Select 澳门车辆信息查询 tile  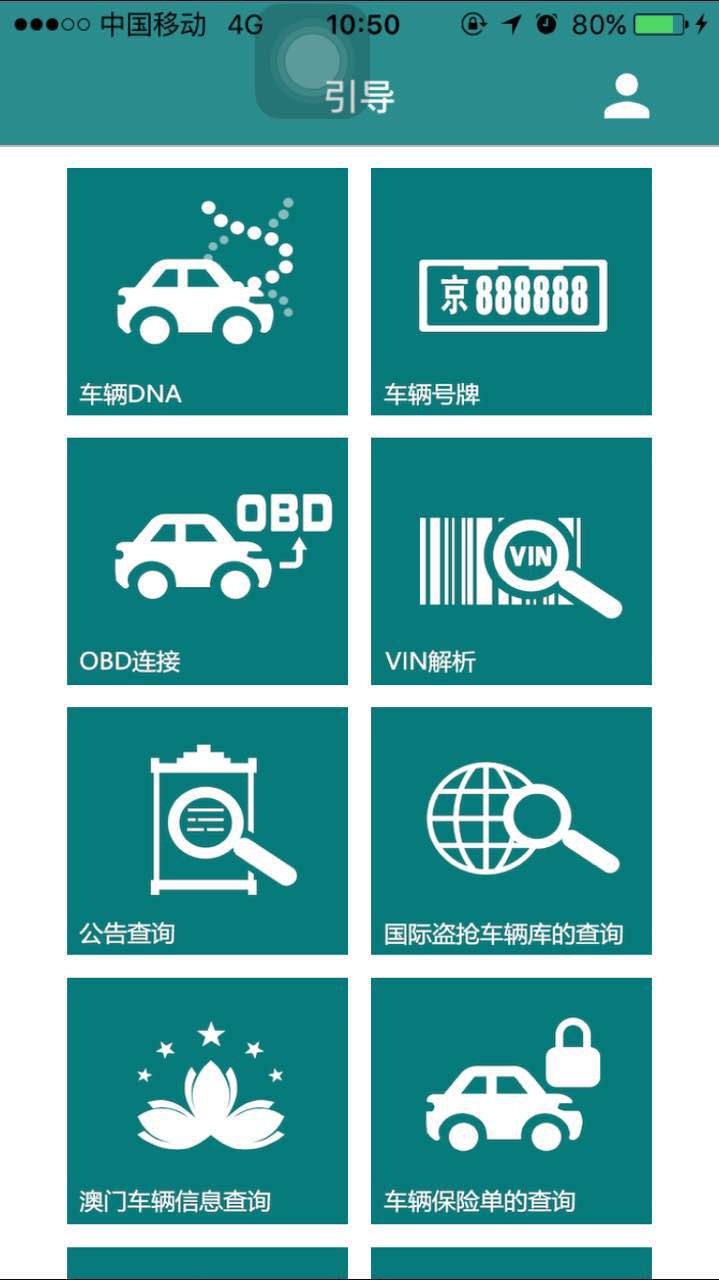point(207,1100)
